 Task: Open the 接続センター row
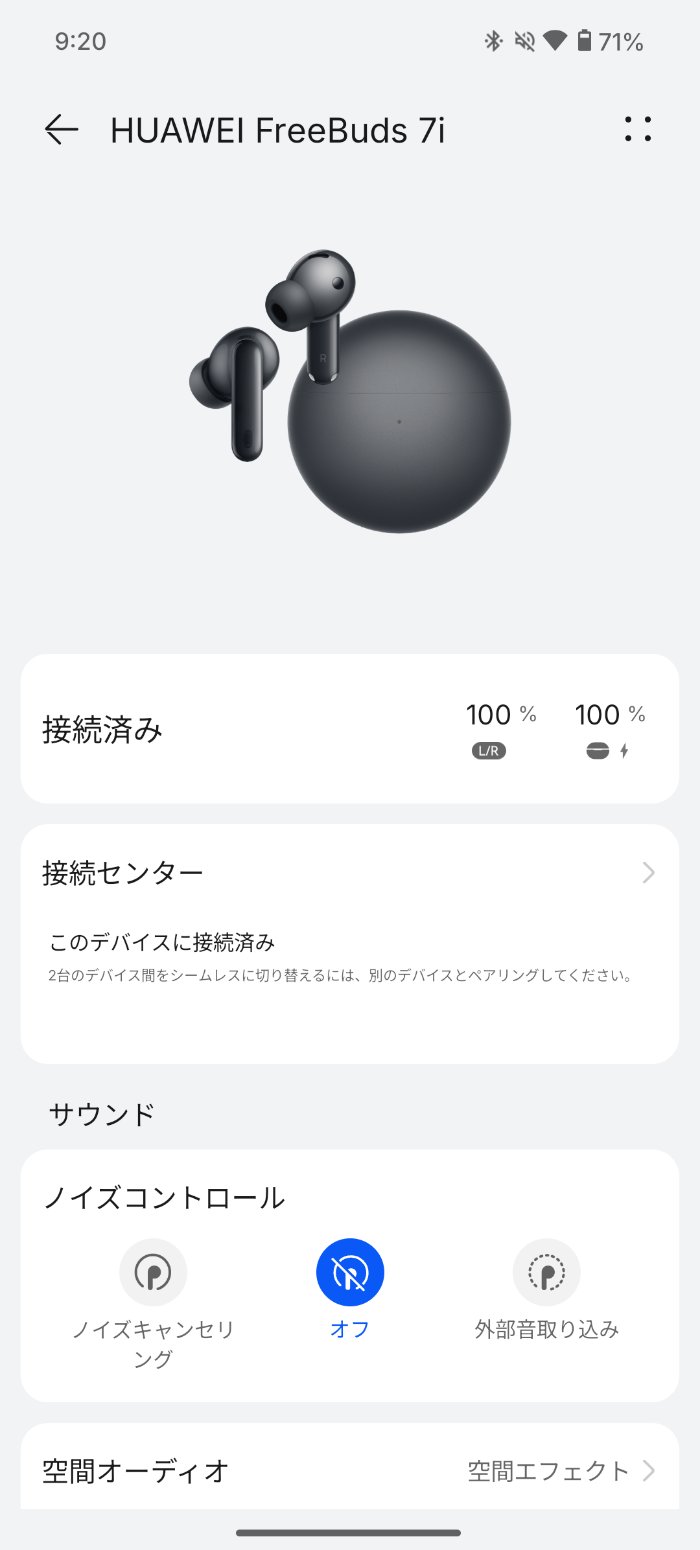pyautogui.click(x=349, y=873)
